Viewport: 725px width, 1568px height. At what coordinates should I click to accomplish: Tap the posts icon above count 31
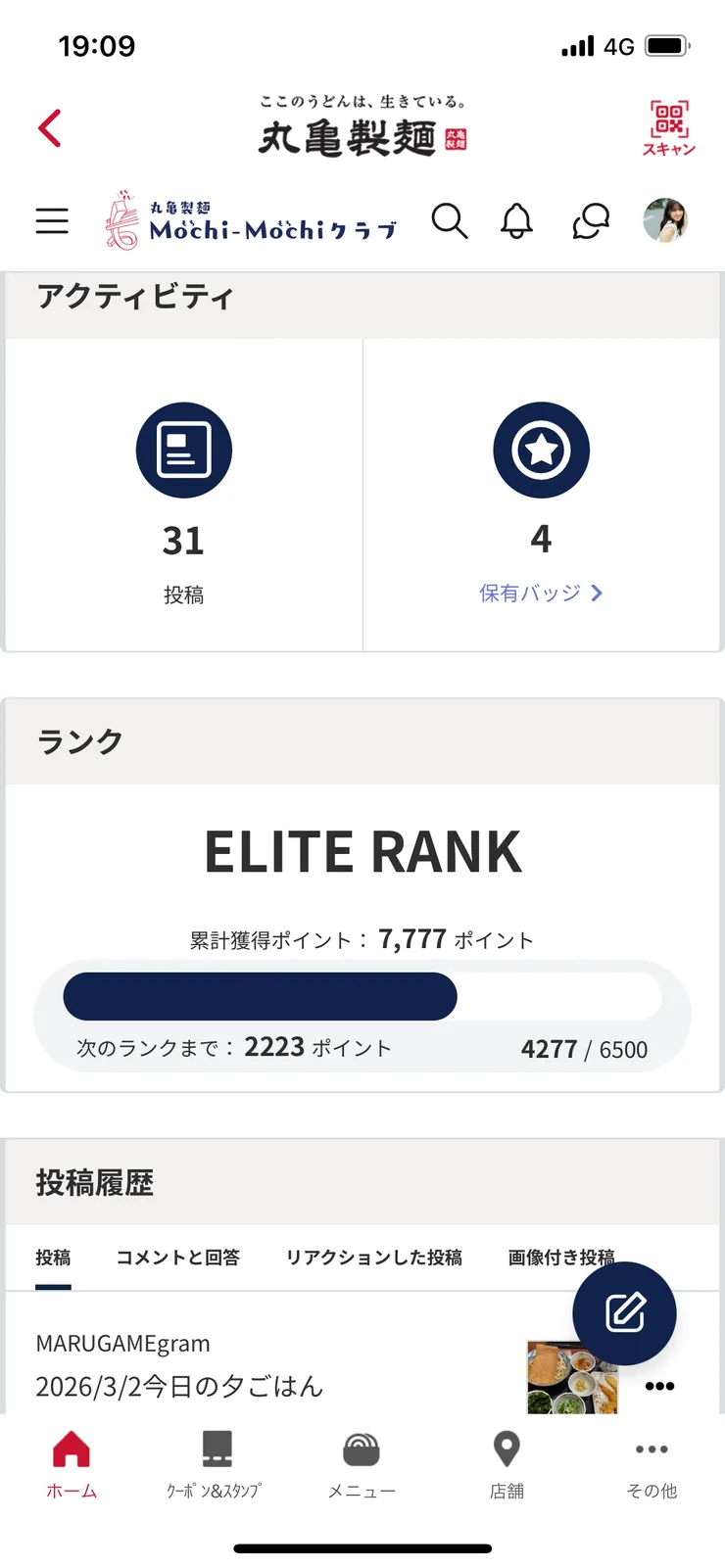182,450
